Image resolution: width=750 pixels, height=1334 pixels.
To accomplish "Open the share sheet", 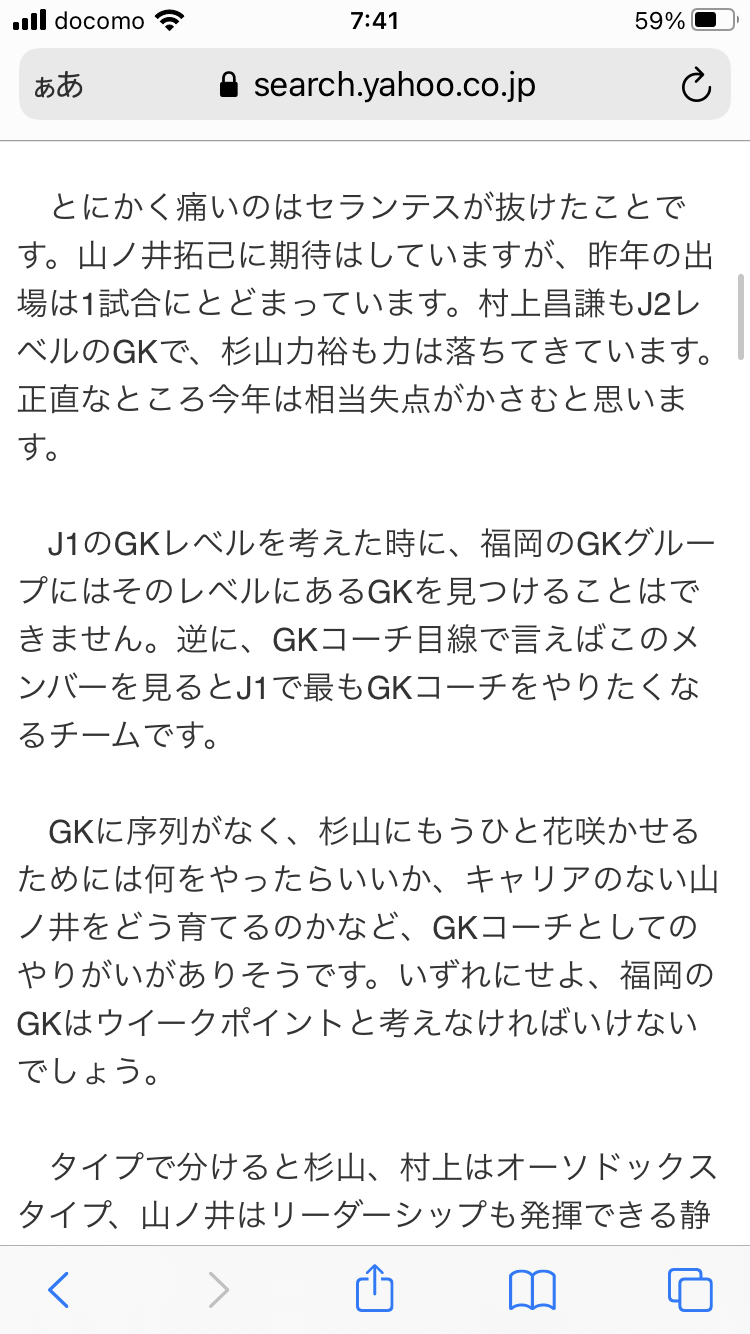I will coord(375,1288).
